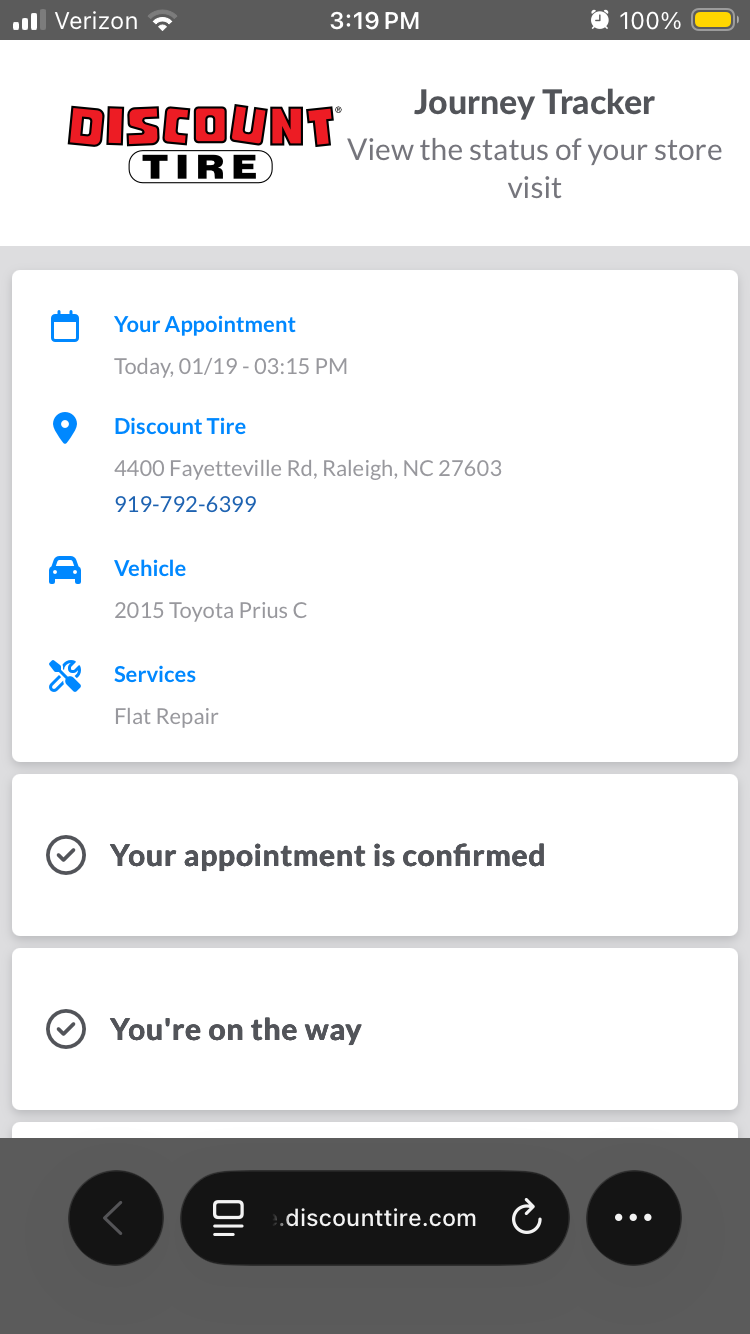Call the store at 919-792-6399

(x=185, y=504)
